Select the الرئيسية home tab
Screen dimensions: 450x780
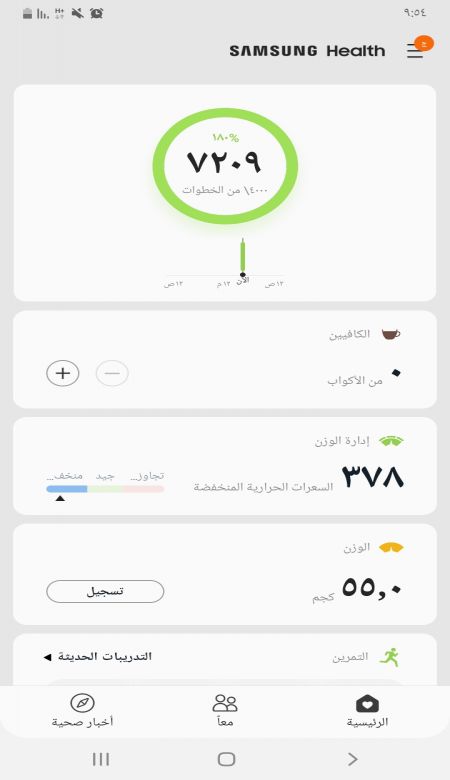[x=367, y=710]
